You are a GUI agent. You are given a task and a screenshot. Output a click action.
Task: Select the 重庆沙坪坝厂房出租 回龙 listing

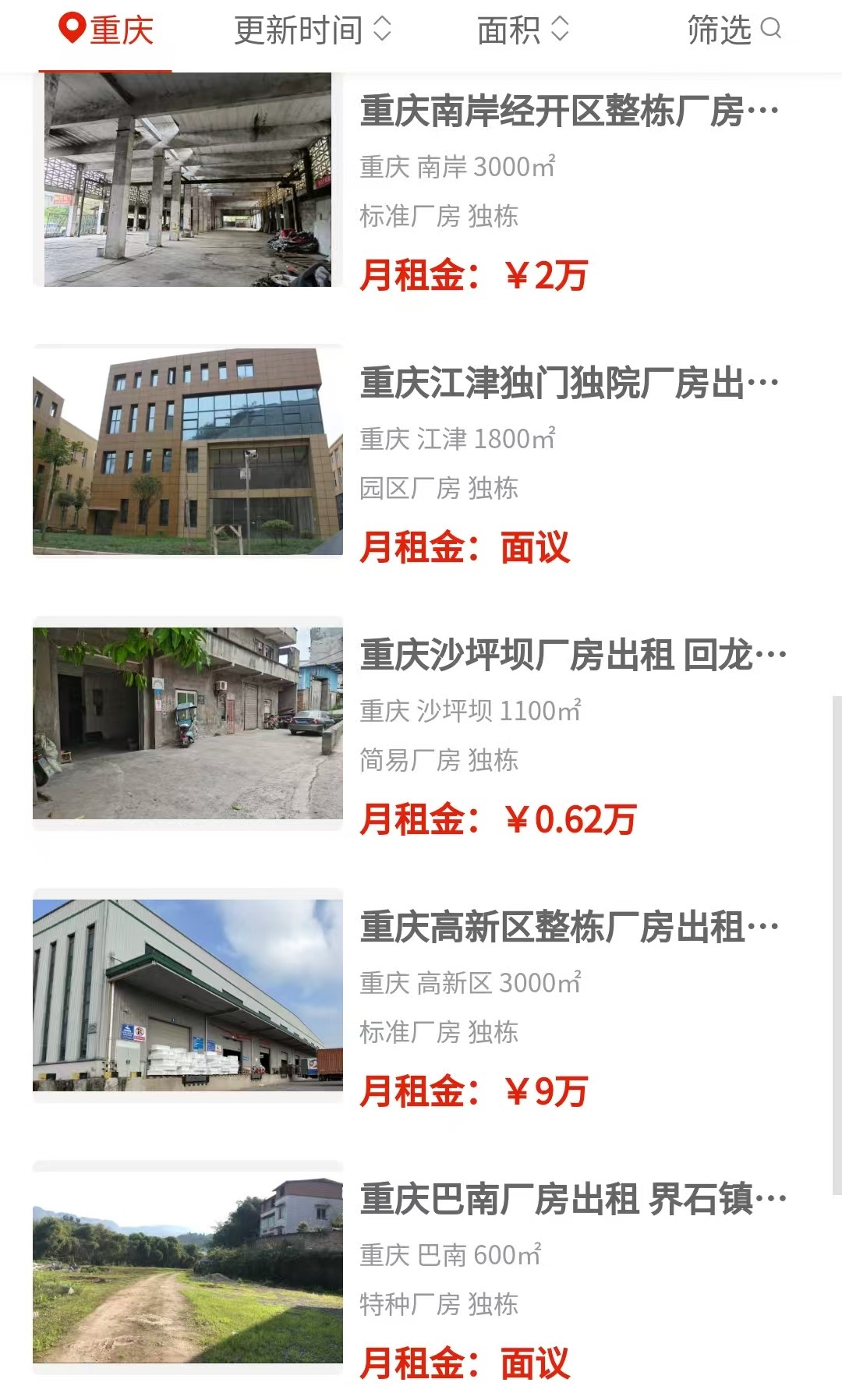pos(572,656)
